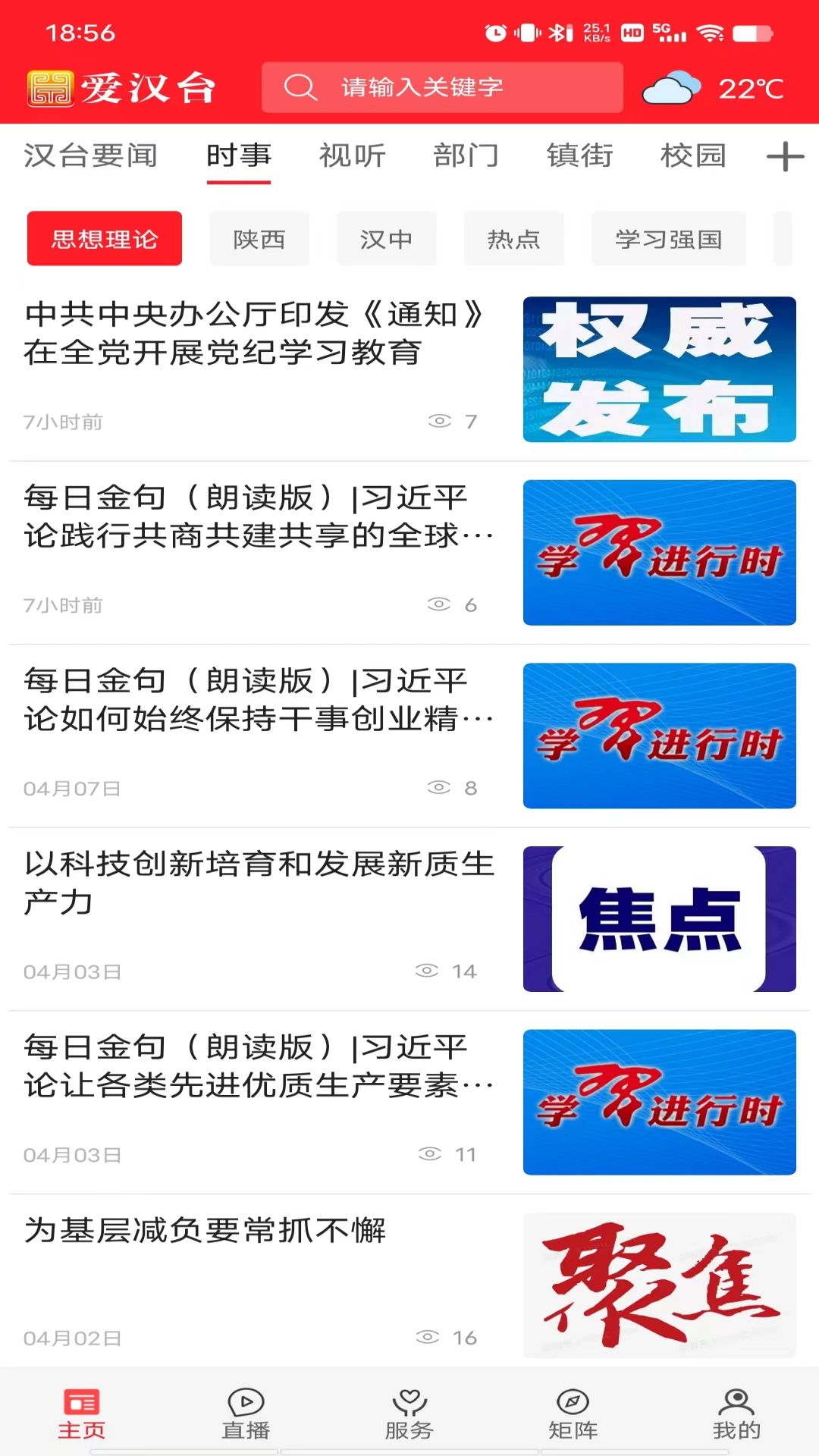Tap the cloudy weather icon
Viewport: 819px width, 1456px height.
(x=671, y=87)
